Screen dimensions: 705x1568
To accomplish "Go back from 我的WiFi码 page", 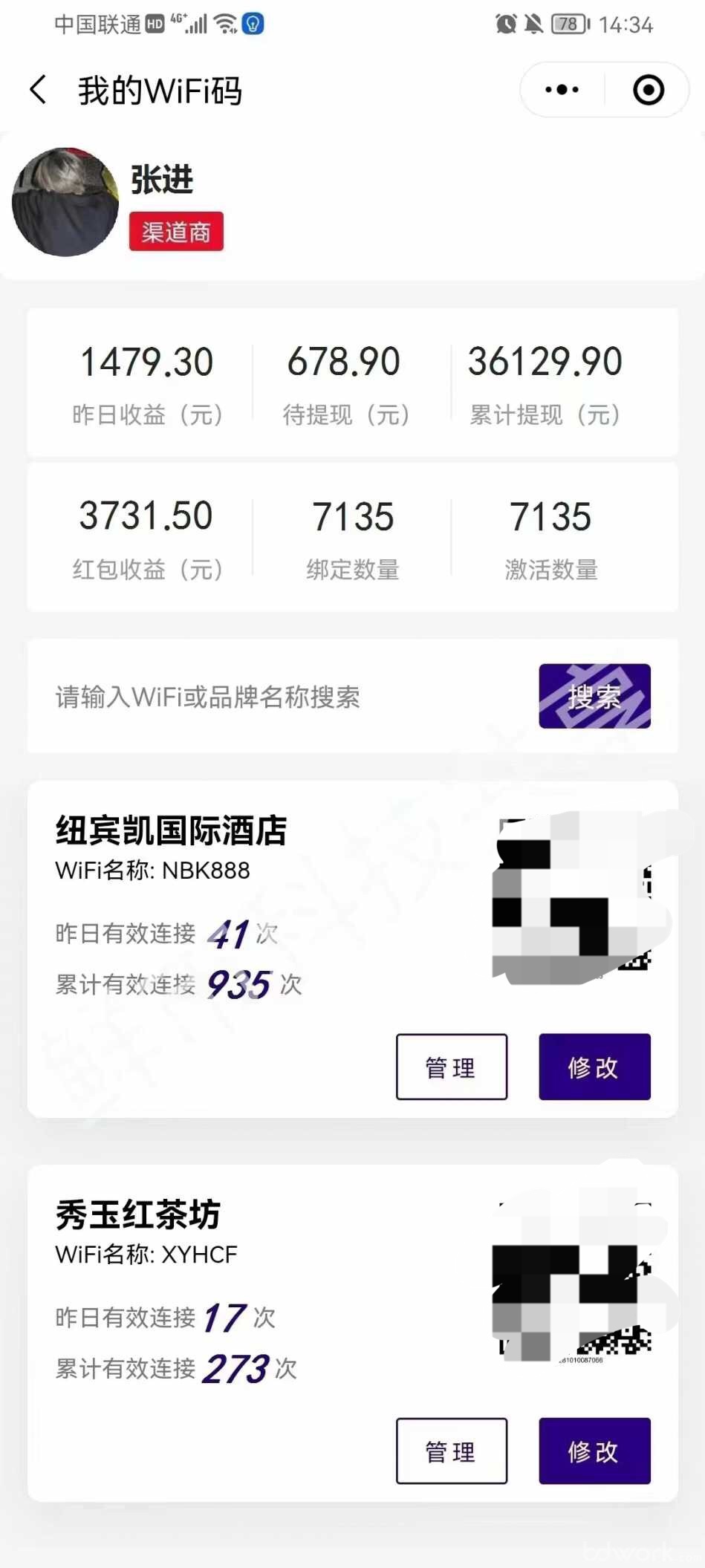I will pyautogui.click(x=39, y=90).
